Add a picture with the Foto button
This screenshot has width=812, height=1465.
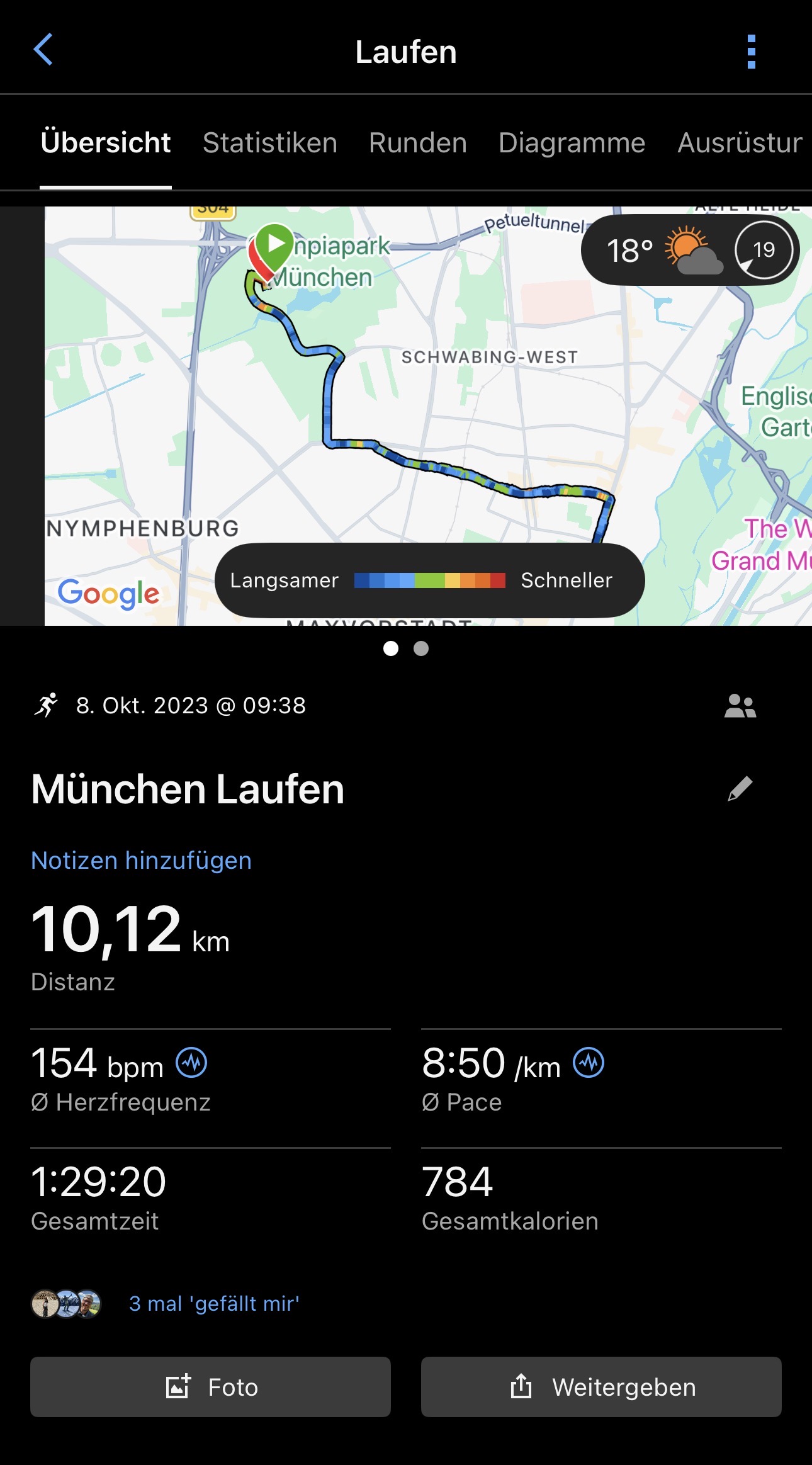coord(210,1387)
